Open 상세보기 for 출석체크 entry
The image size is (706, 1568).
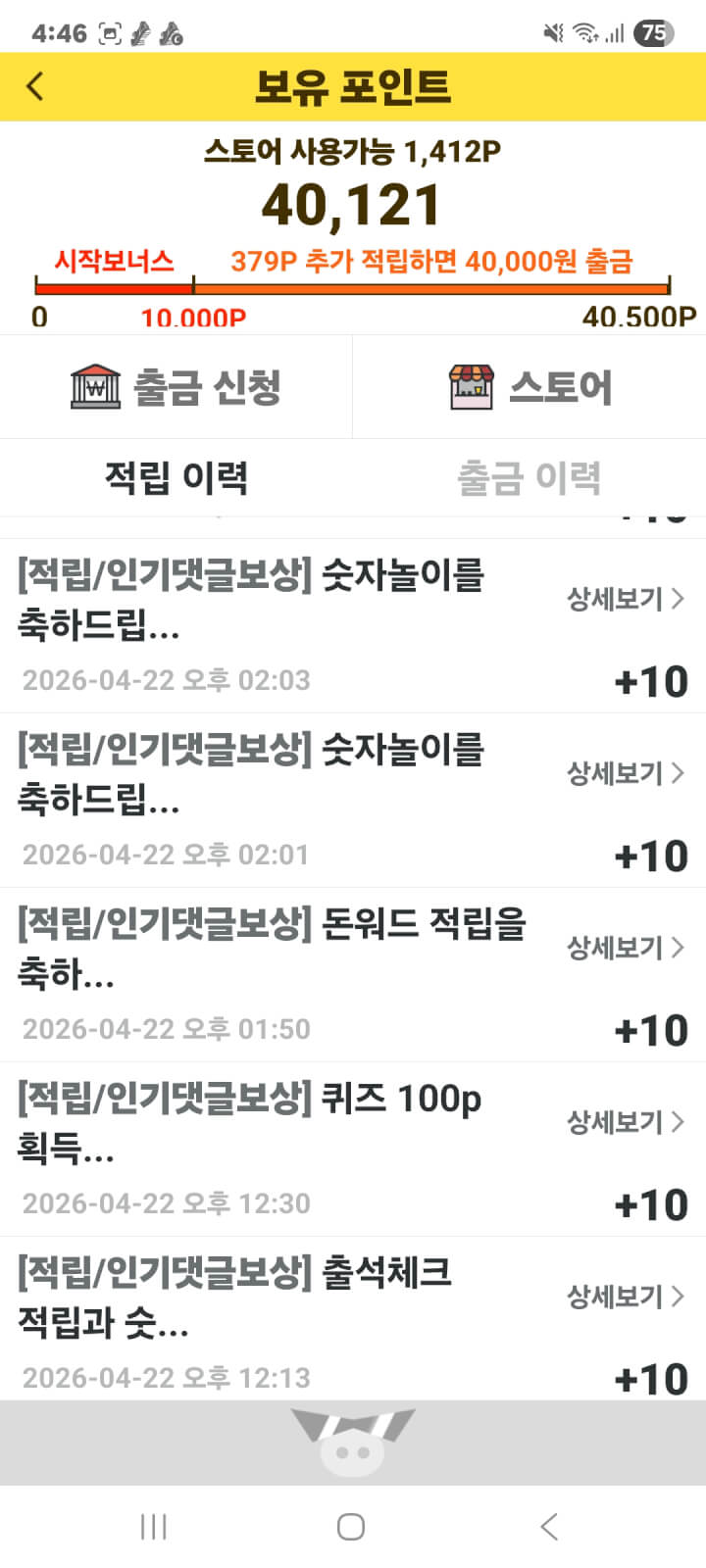(625, 1297)
